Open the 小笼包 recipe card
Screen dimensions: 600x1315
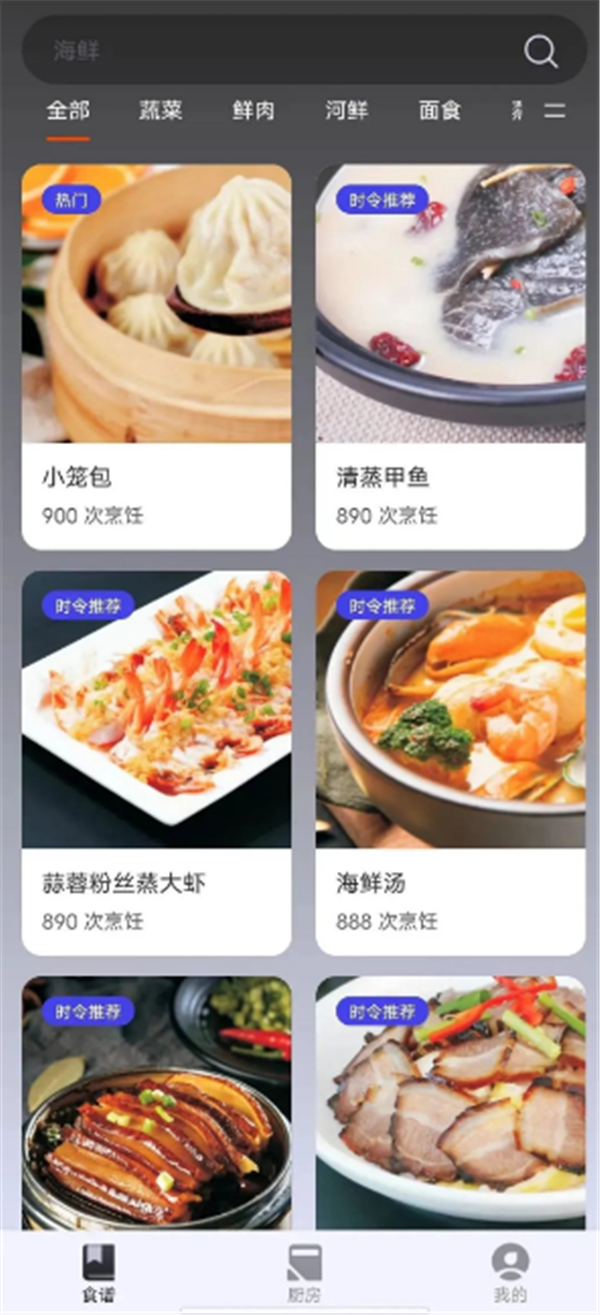pos(156,356)
